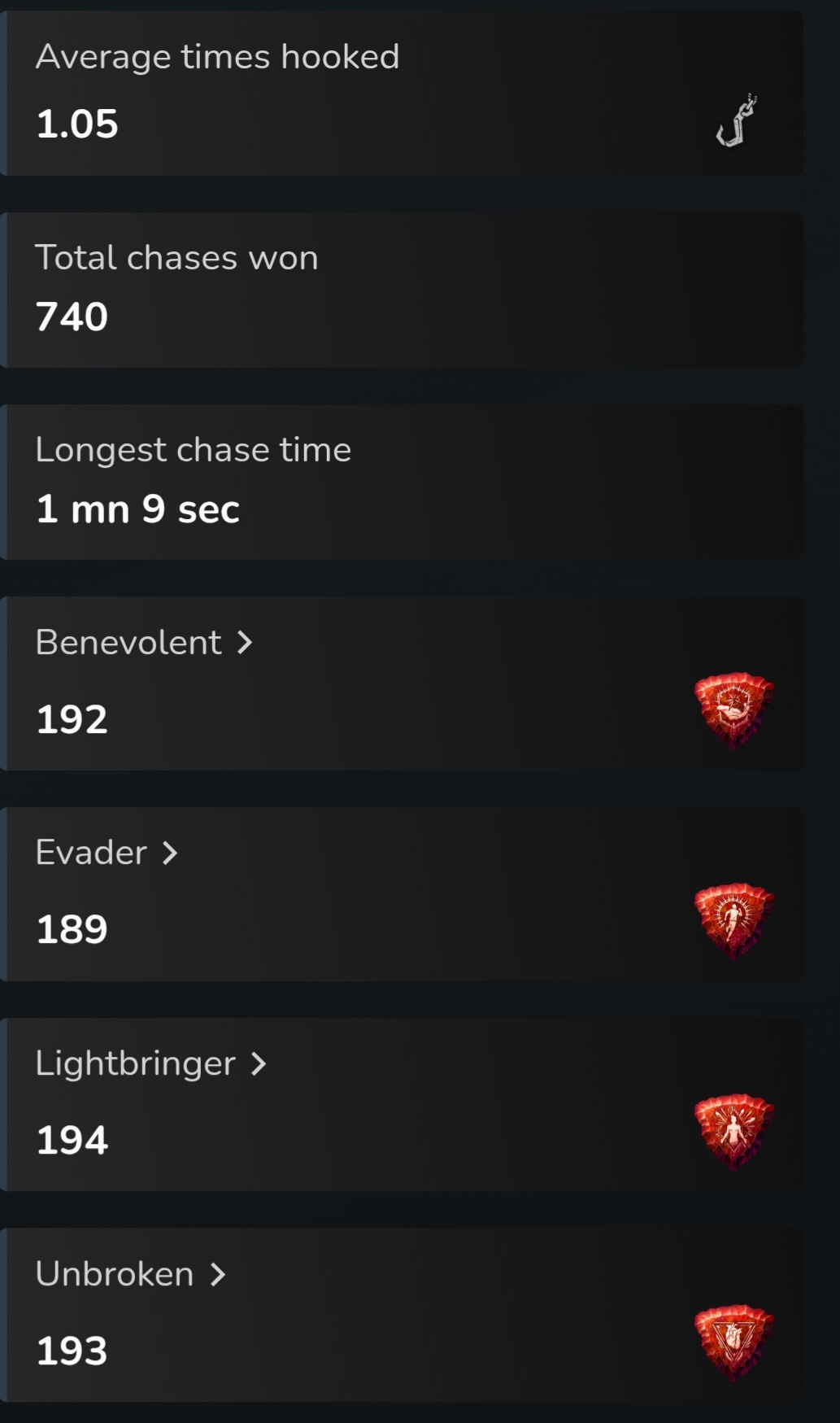The image size is (840, 1423).
Task: Click the Lightbringer label text
Action: [x=135, y=1063]
